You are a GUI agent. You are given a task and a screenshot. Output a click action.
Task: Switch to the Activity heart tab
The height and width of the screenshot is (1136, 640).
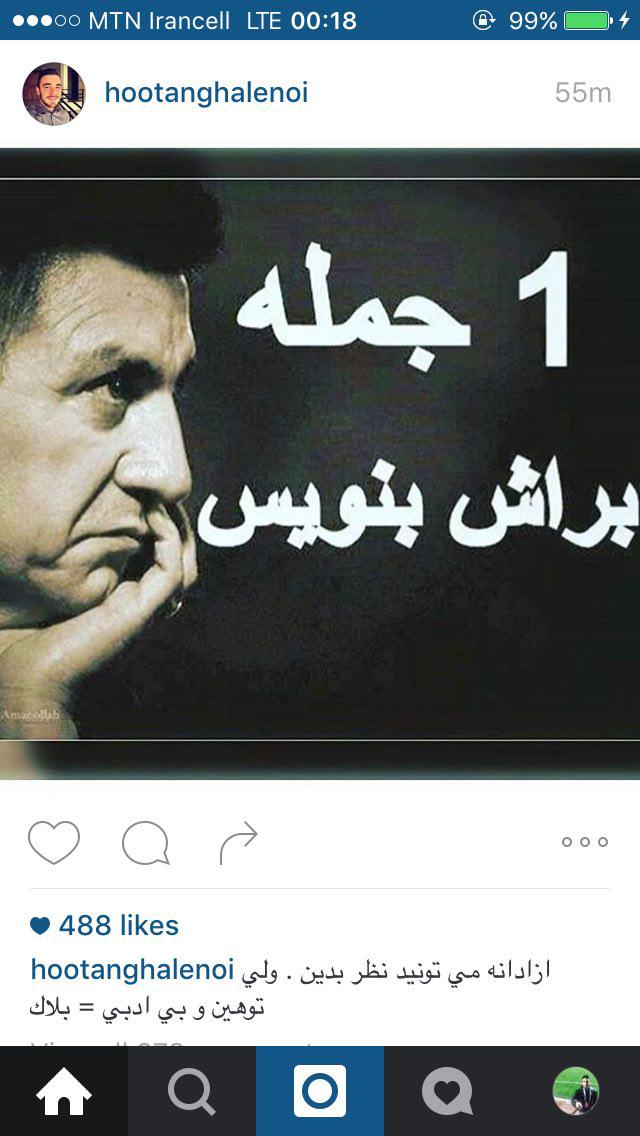coord(447,1091)
